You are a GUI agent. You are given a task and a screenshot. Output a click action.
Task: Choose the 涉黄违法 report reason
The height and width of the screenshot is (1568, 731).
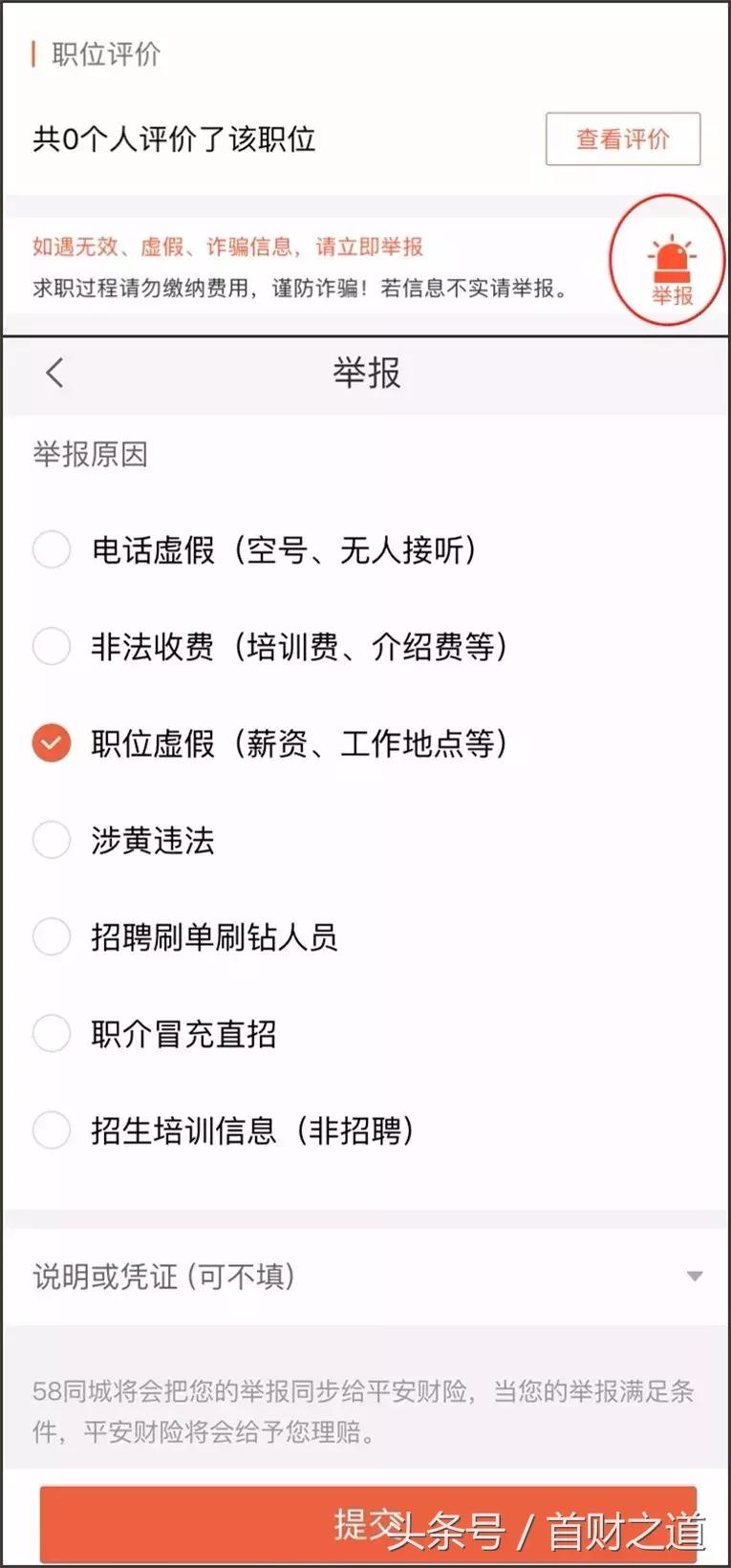click(x=52, y=840)
